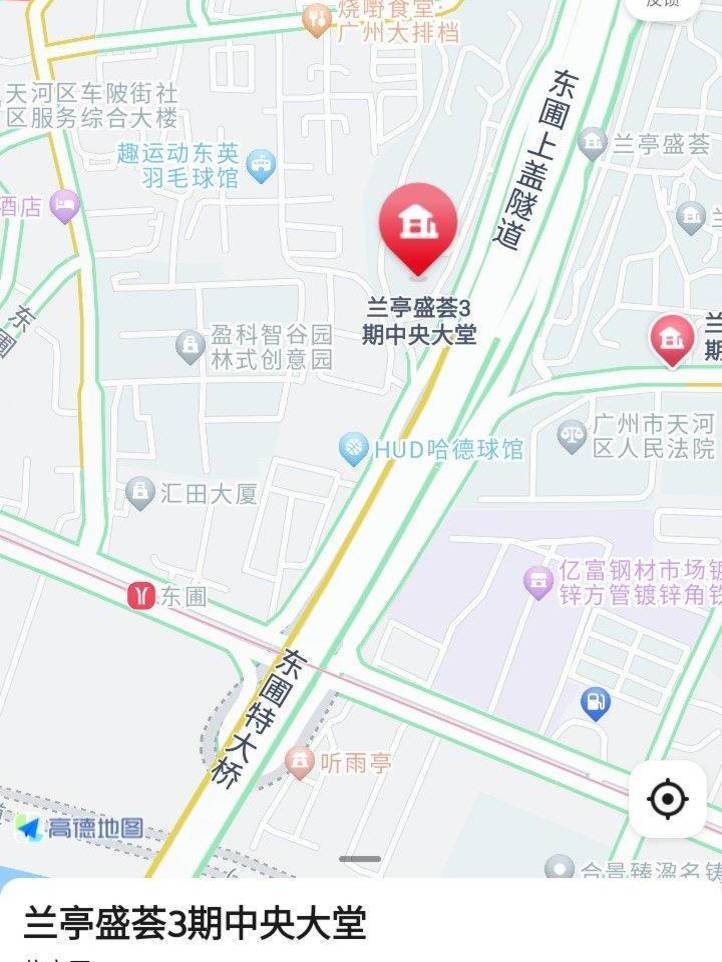Open the 东圃 metro station marker
Viewport: 722px width, 962px height.
[x=141, y=596]
